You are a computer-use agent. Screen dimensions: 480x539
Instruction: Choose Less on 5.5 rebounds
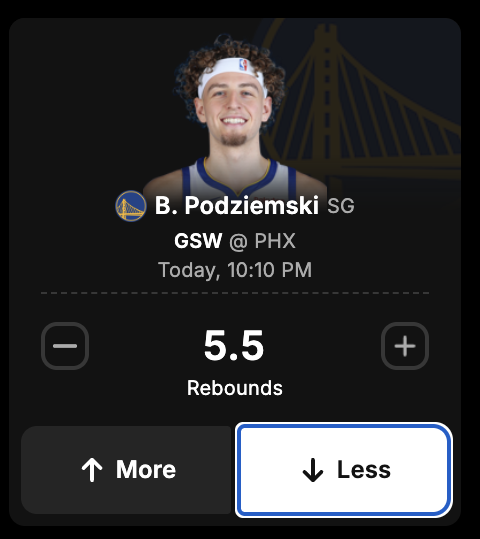[x=344, y=470]
